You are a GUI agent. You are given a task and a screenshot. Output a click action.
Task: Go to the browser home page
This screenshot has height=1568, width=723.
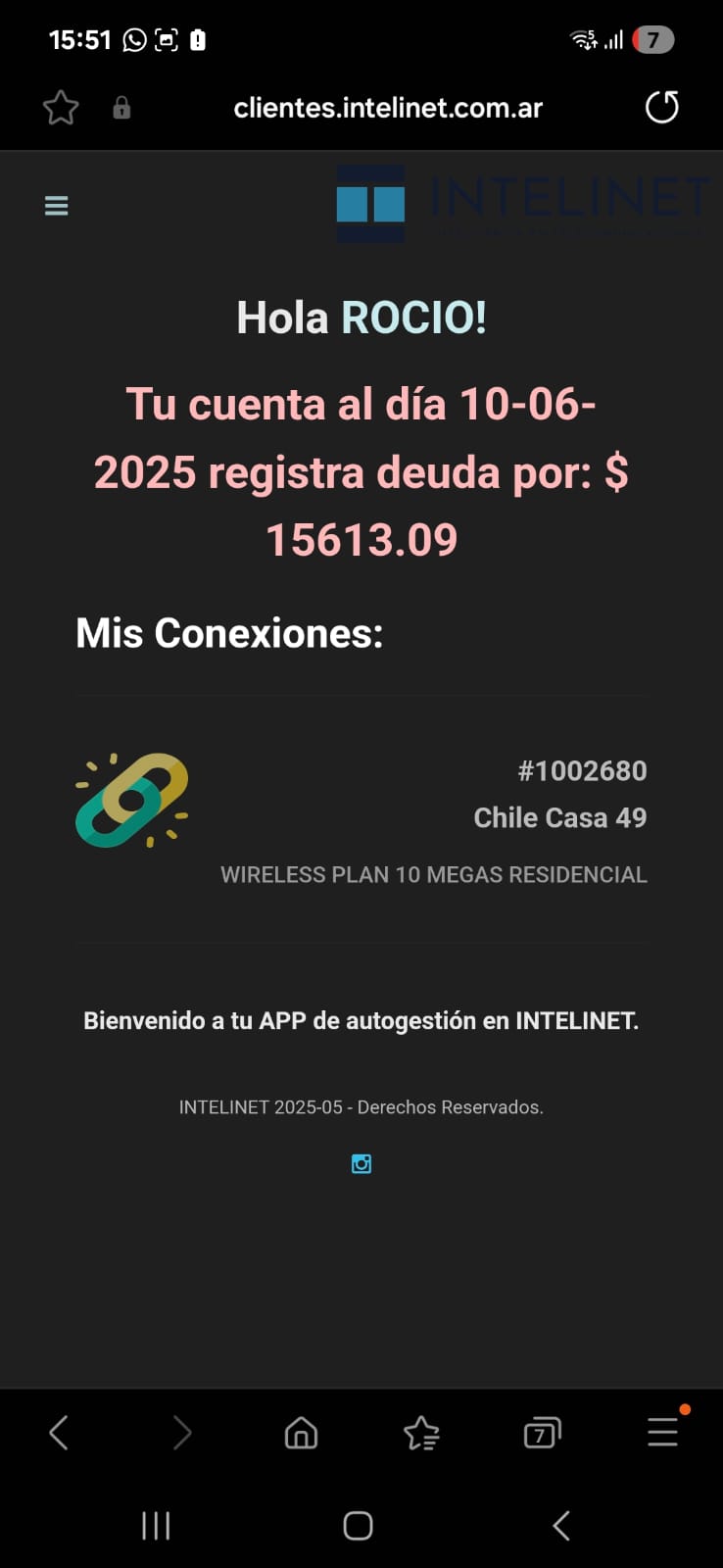point(301,1434)
